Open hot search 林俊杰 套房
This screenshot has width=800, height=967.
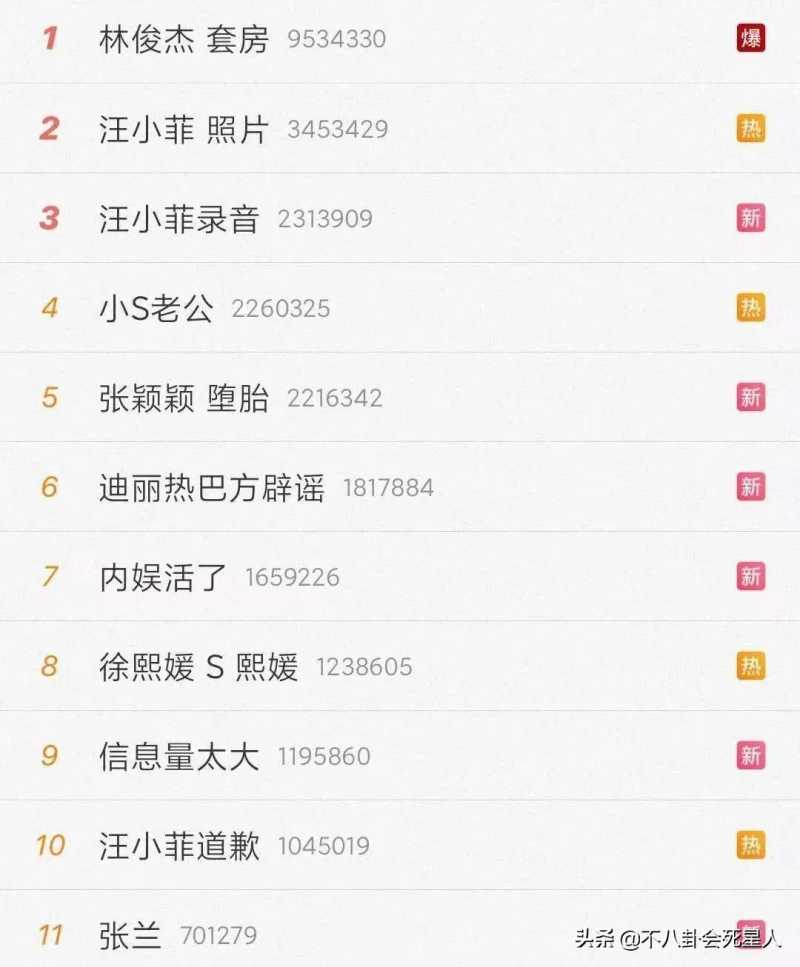tap(184, 40)
